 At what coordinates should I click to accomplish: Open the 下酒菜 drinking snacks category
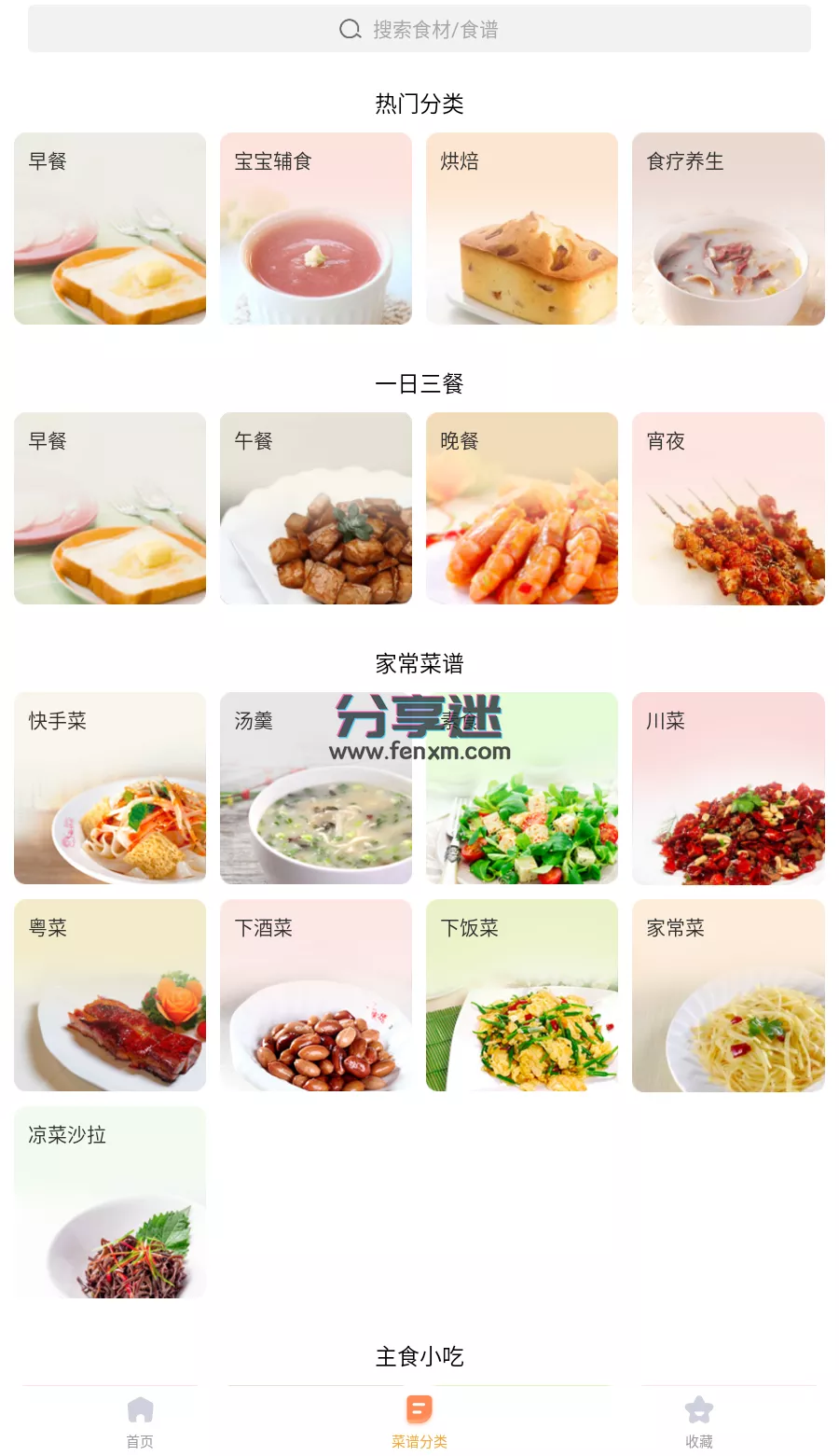[316, 995]
